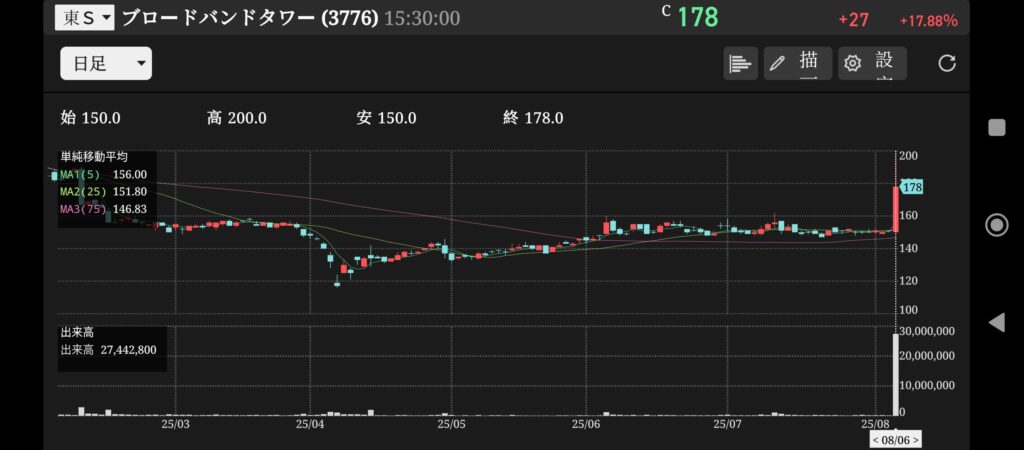The image size is (1024, 450).
Task: Open the 設定 chart settings
Action: [x=872, y=64]
